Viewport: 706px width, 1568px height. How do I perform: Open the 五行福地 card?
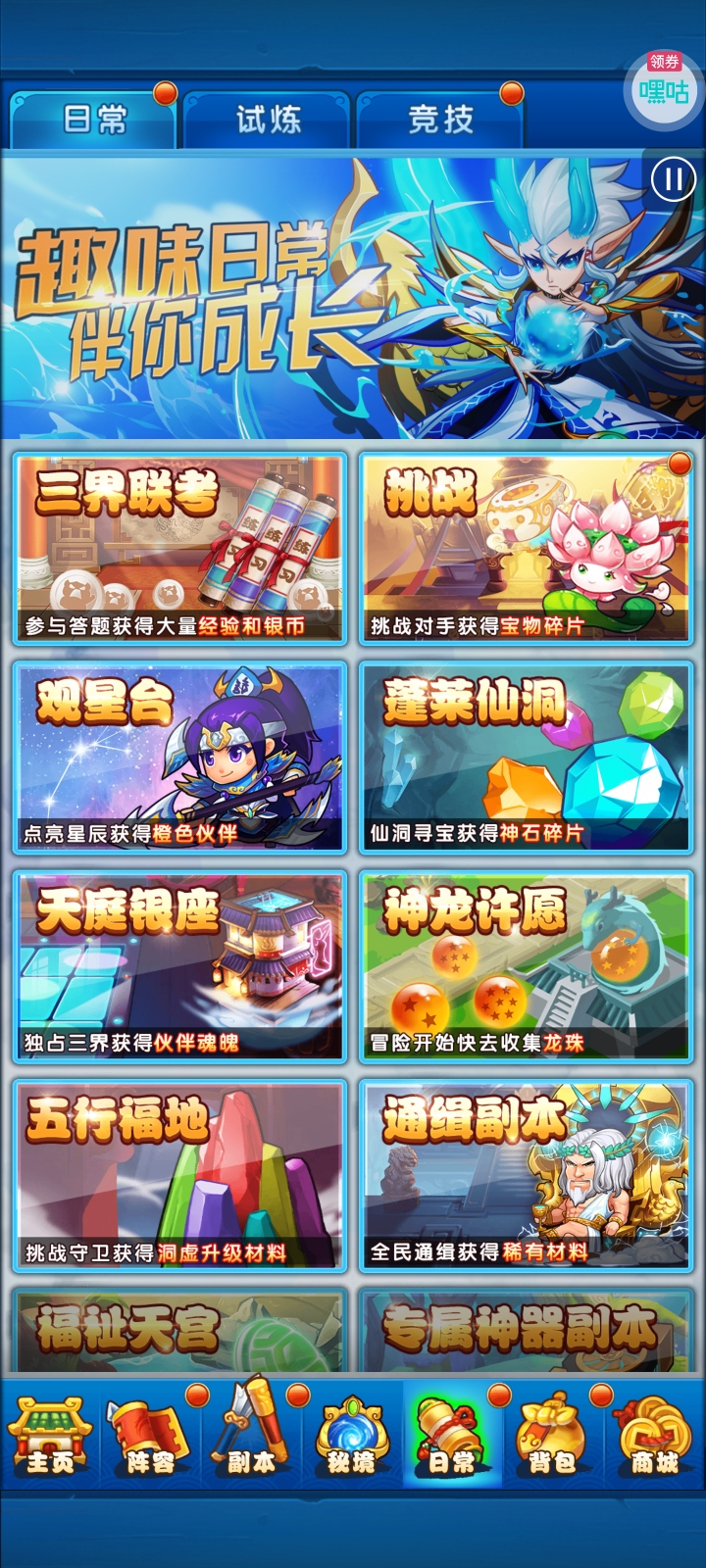pyautogui.click(x=180, y=1174)
